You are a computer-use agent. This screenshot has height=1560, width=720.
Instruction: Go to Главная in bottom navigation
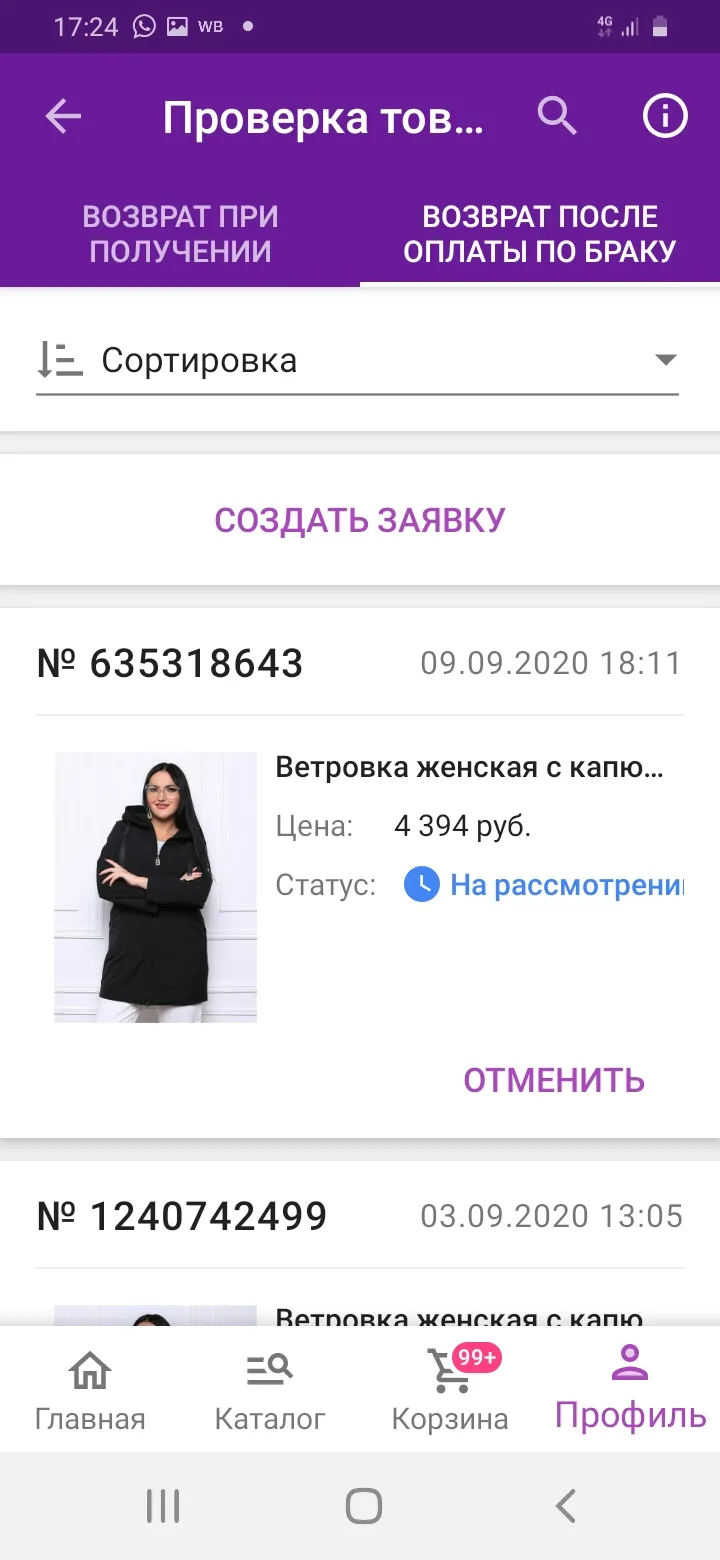[90, 1390]
